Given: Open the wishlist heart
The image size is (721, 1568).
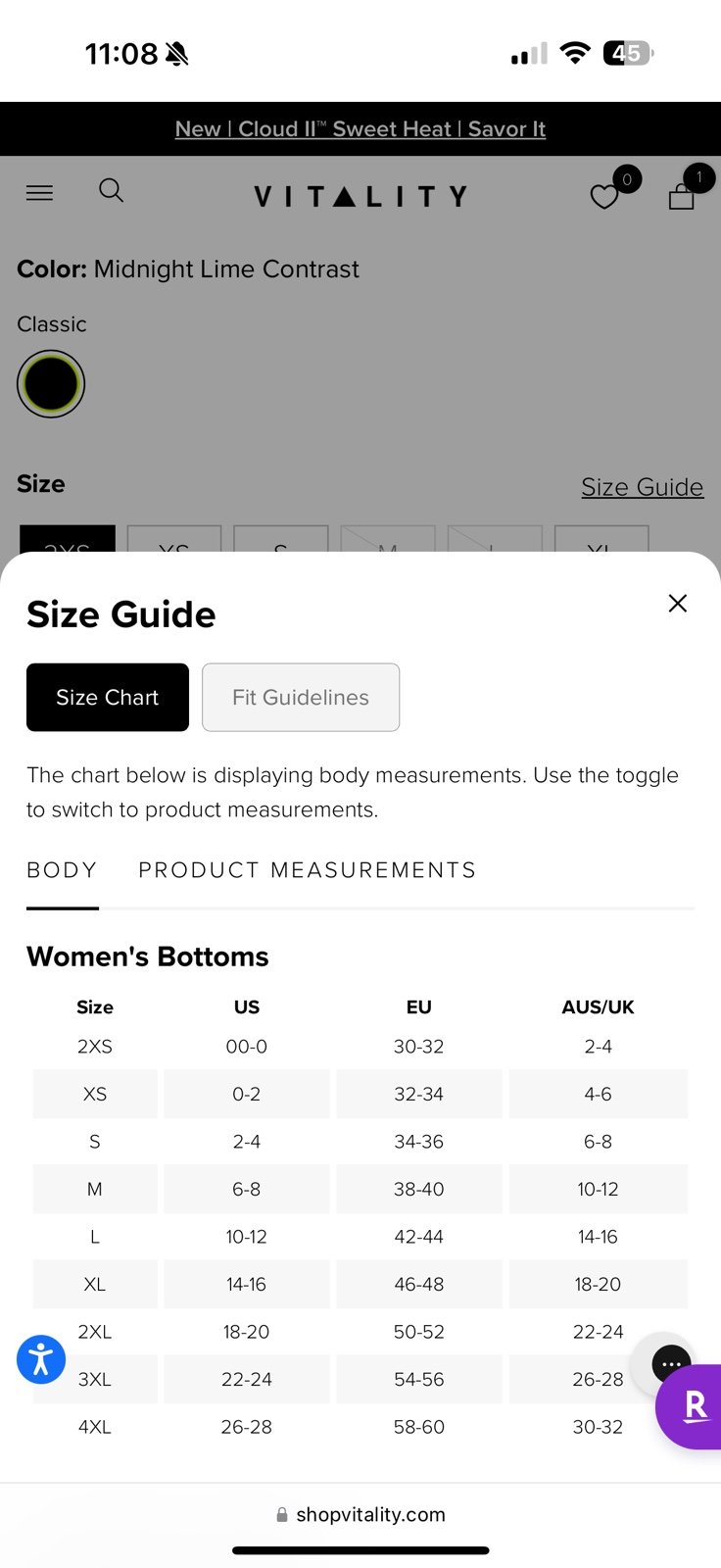Looking at the screenshot, I should point(604,197).
